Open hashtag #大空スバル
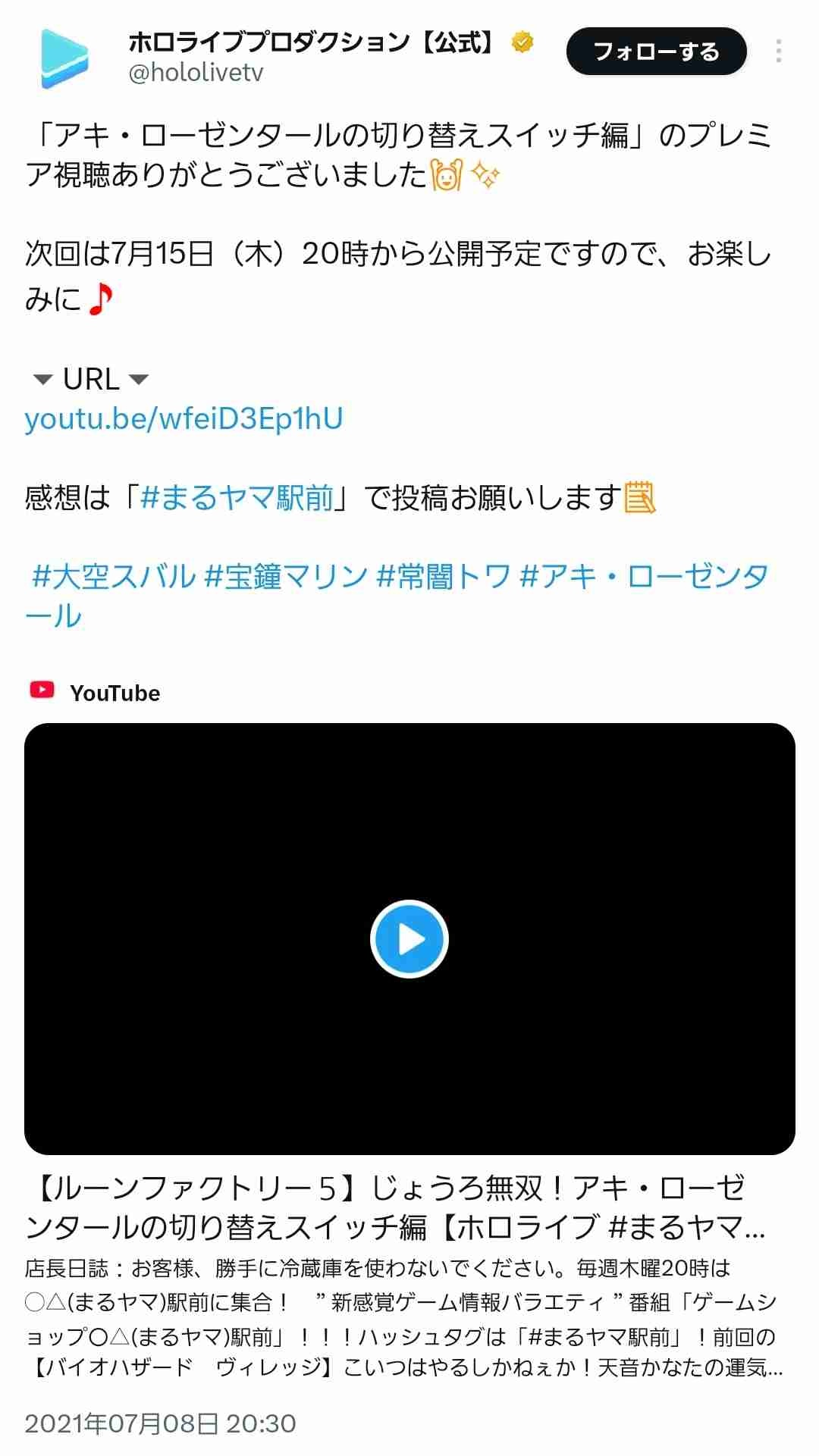The image size is (819, 1456). [x=114, y=577]
